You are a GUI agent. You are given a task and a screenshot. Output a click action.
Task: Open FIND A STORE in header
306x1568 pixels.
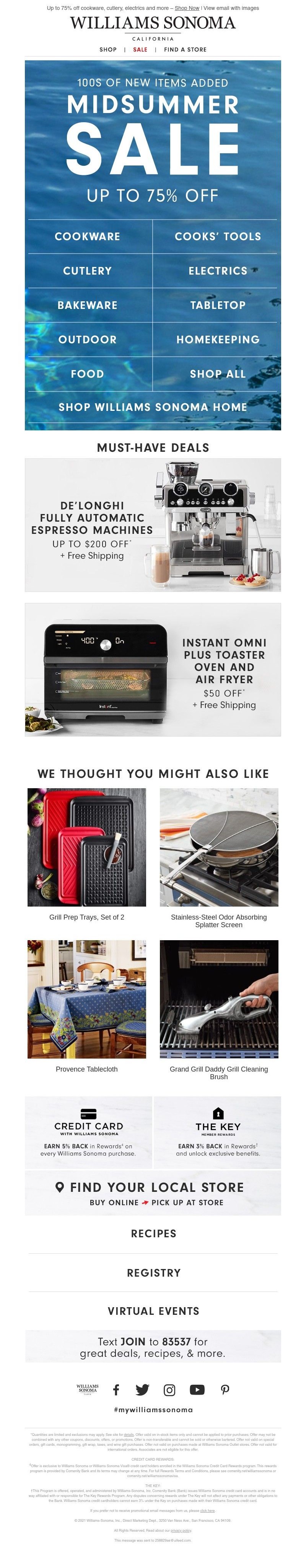tap(185, 50)
